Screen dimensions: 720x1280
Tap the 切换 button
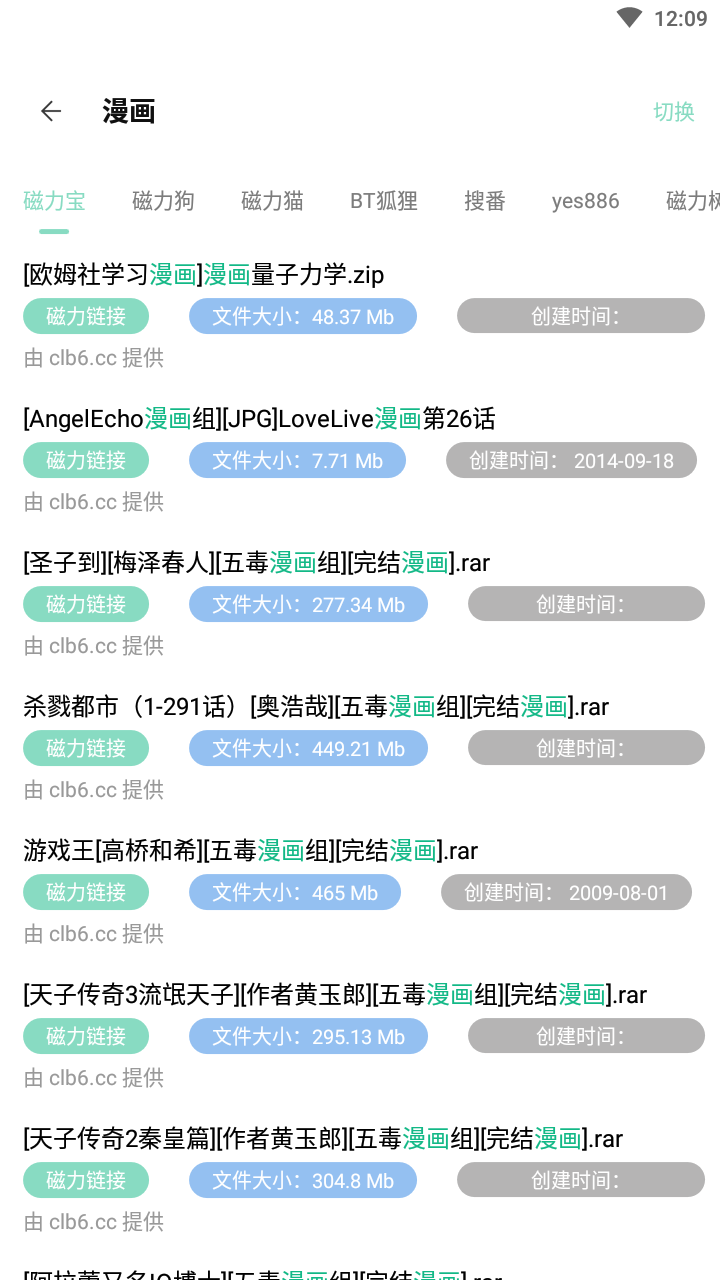[673, 111]
